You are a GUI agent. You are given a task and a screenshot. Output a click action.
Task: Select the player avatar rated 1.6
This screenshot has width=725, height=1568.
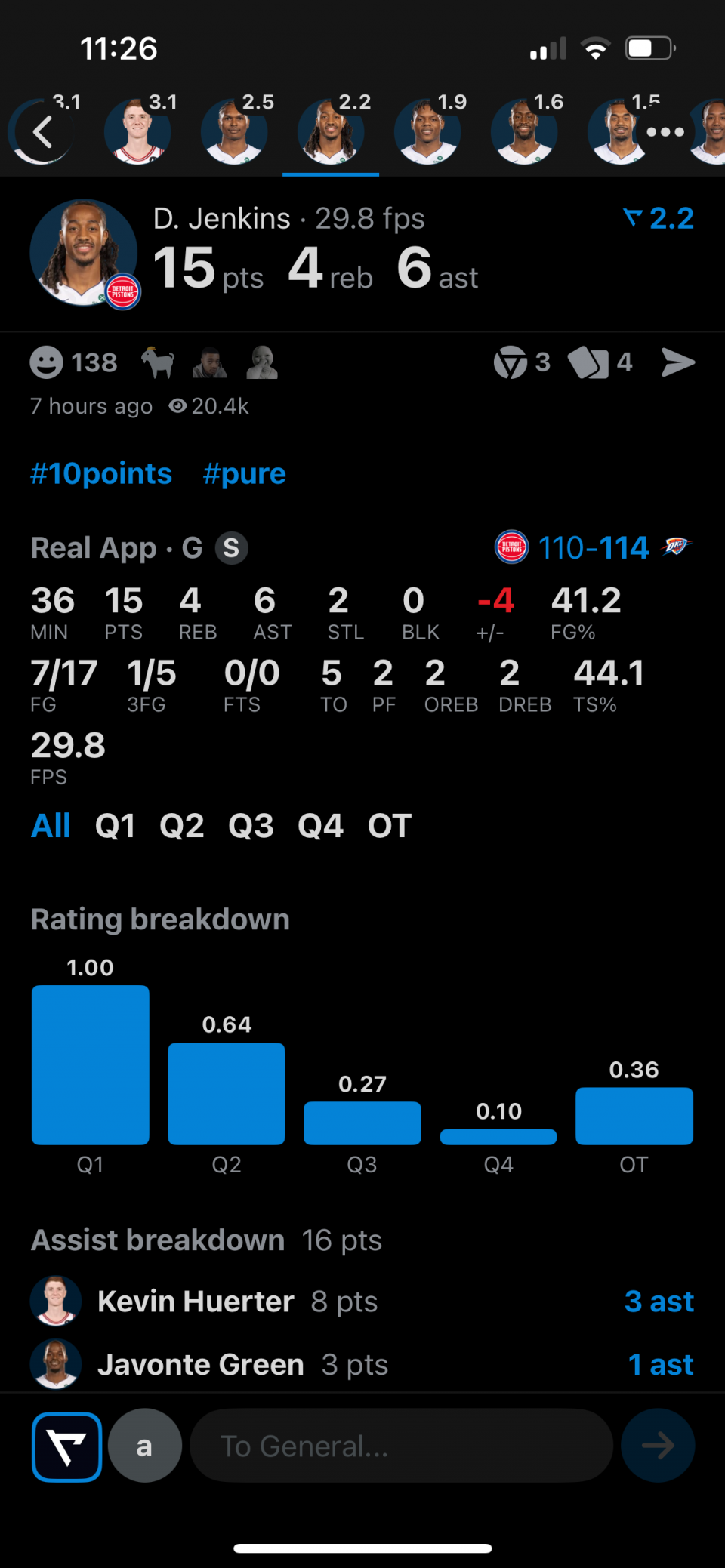tap(524, 131)
